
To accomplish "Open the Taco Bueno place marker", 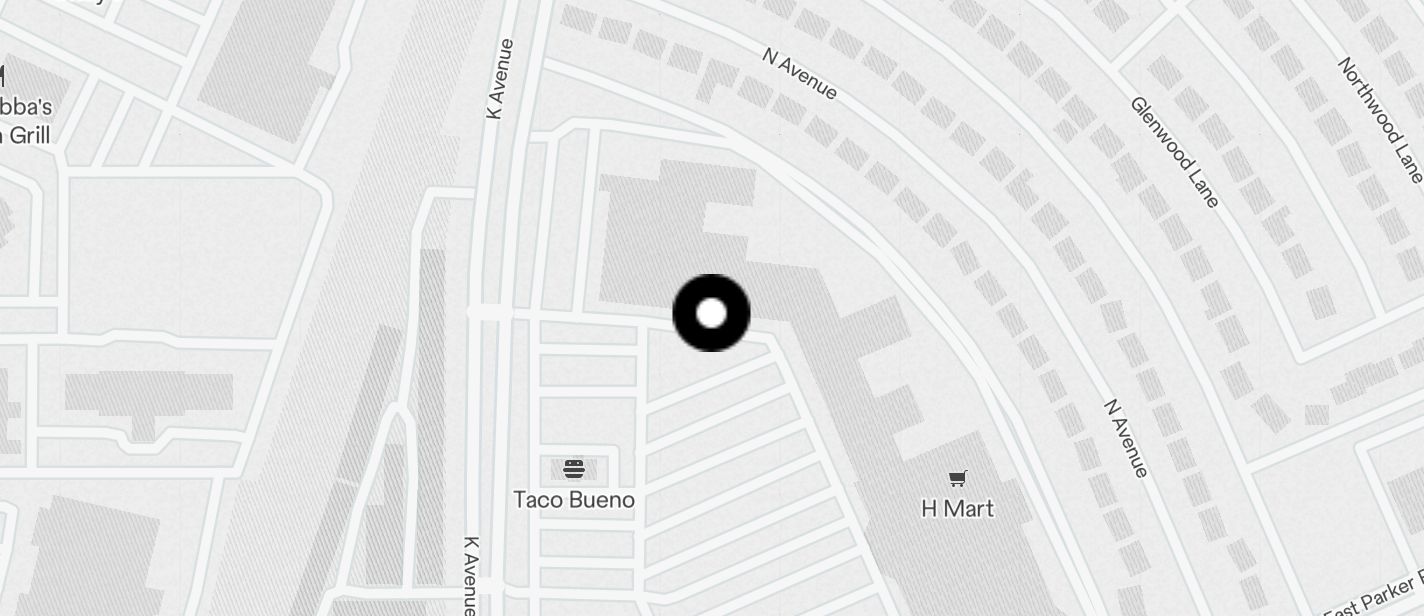I will click(x=574, y=469).
